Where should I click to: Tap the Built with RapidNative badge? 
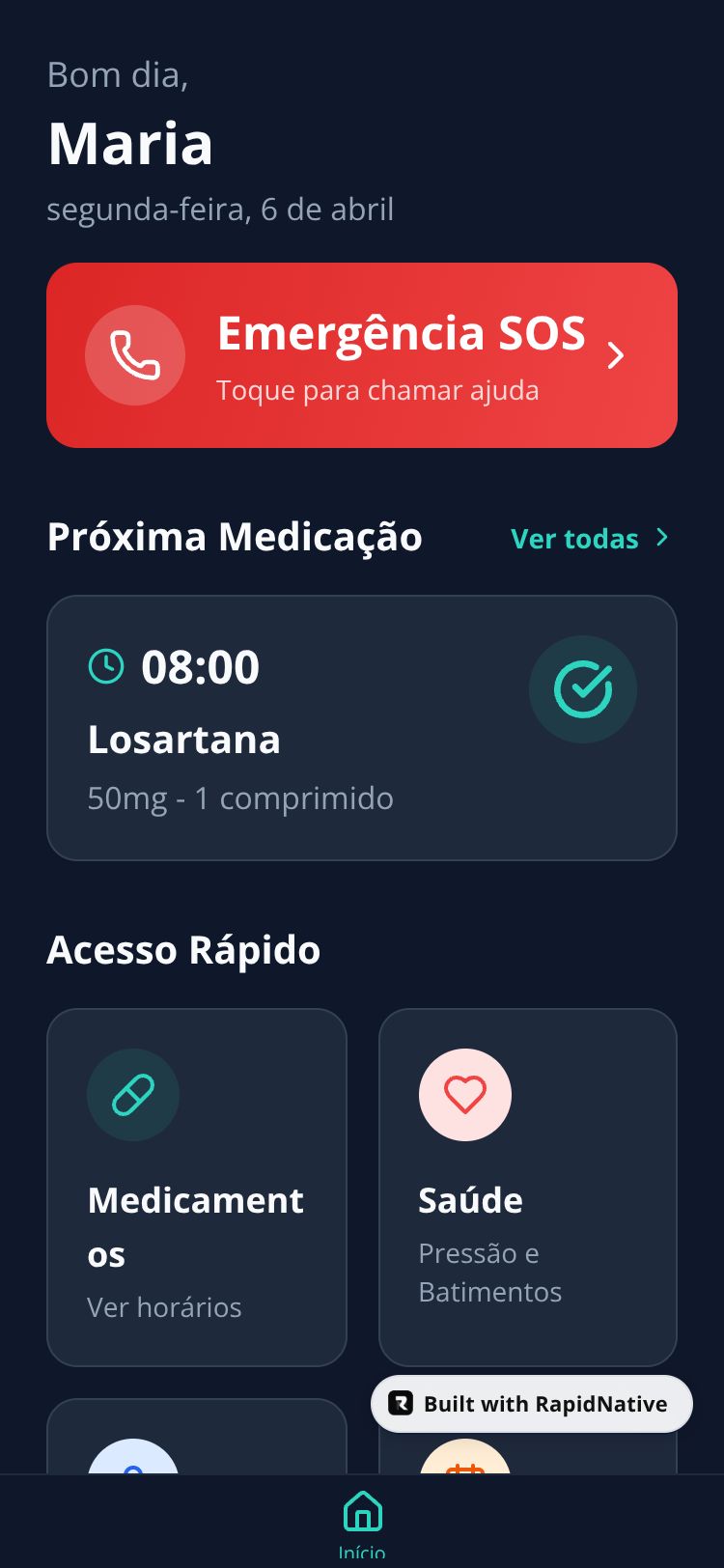point(532,1404)
